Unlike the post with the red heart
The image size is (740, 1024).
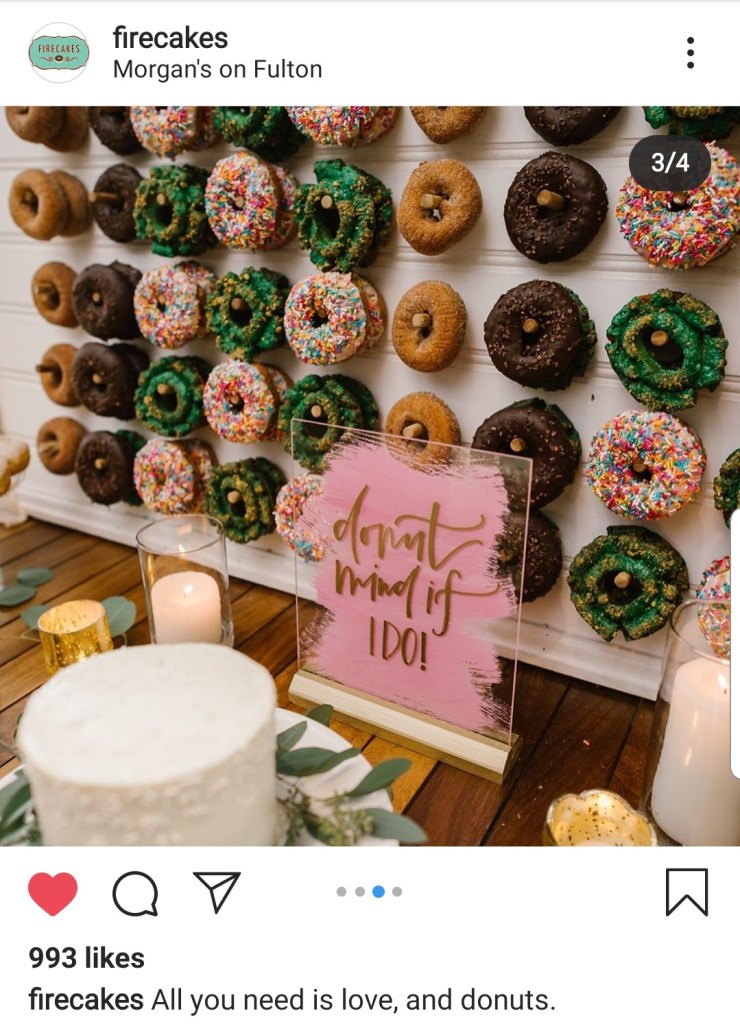click(53, 893)
